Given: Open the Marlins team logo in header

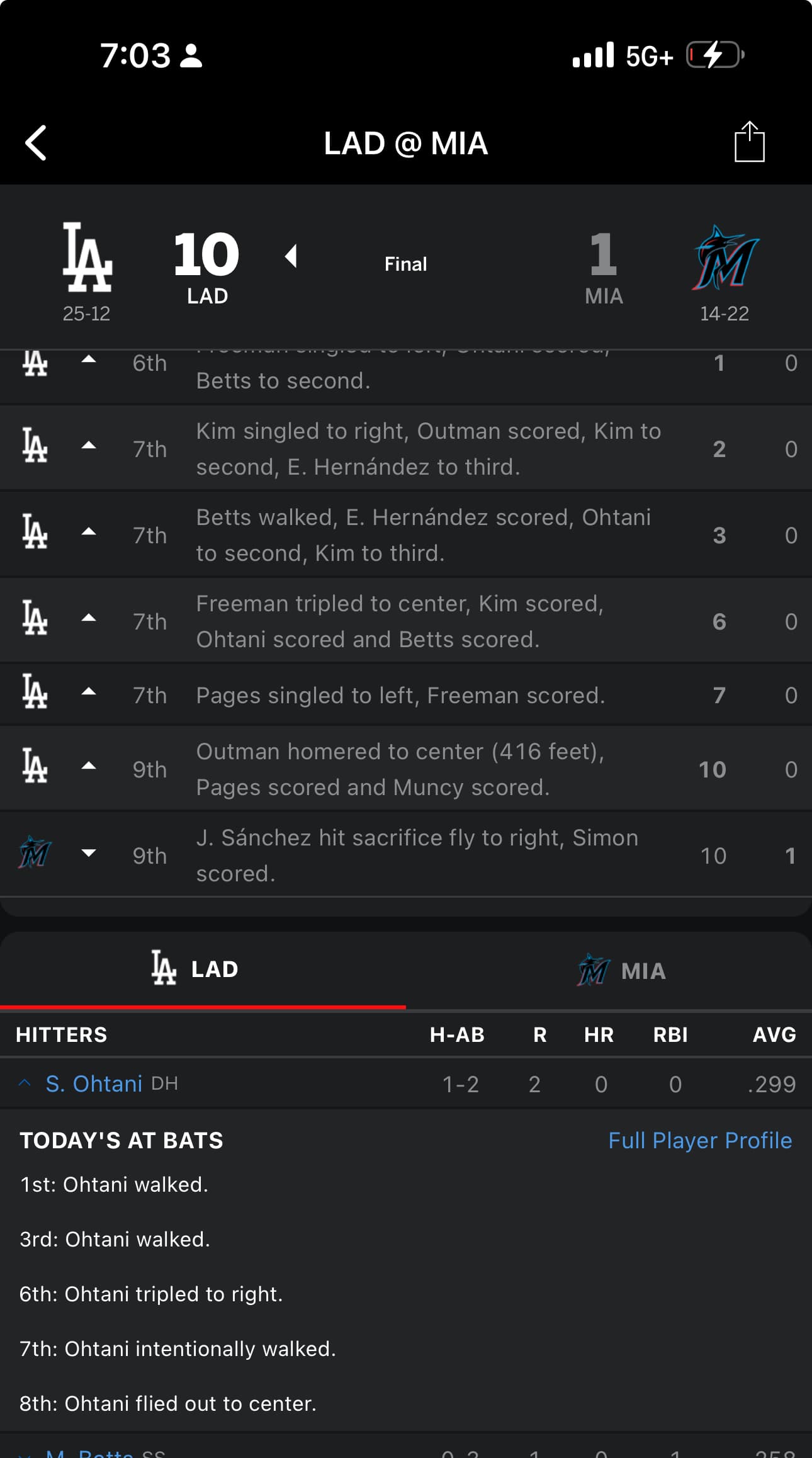Looking at the screenshot, I should pos(725,257).
